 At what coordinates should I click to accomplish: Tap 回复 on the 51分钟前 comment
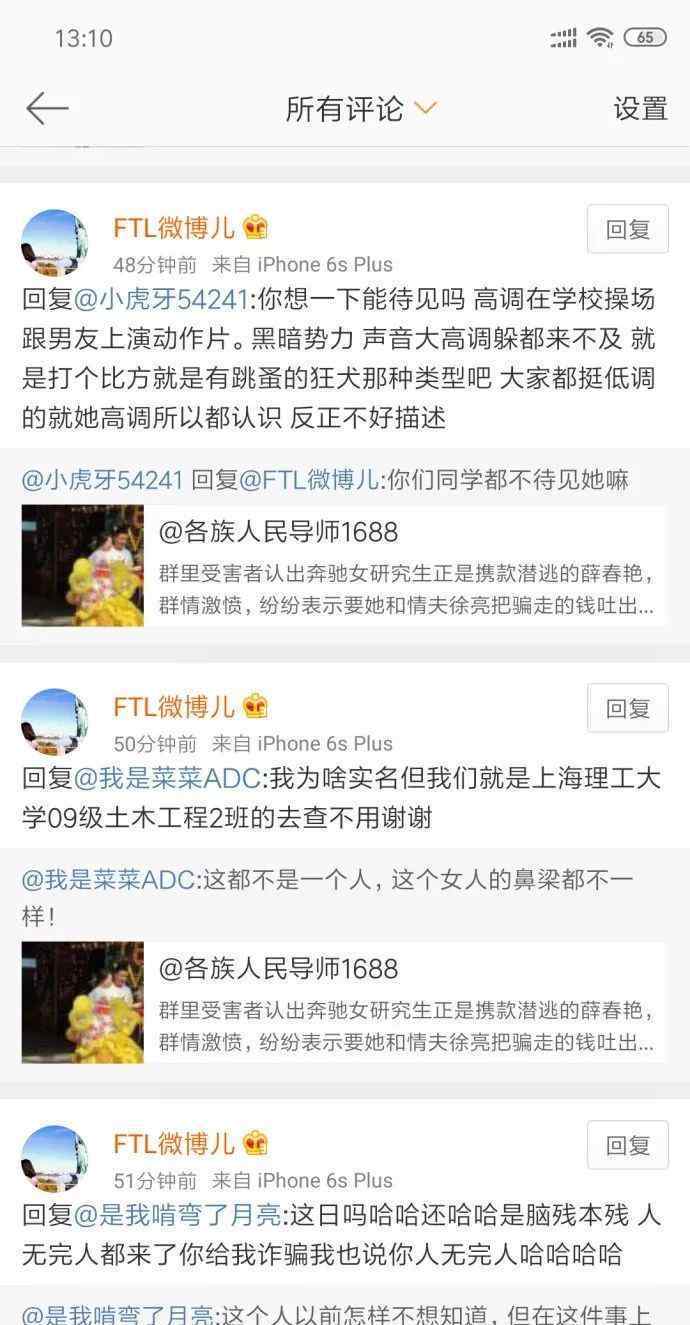[628, 1145]
